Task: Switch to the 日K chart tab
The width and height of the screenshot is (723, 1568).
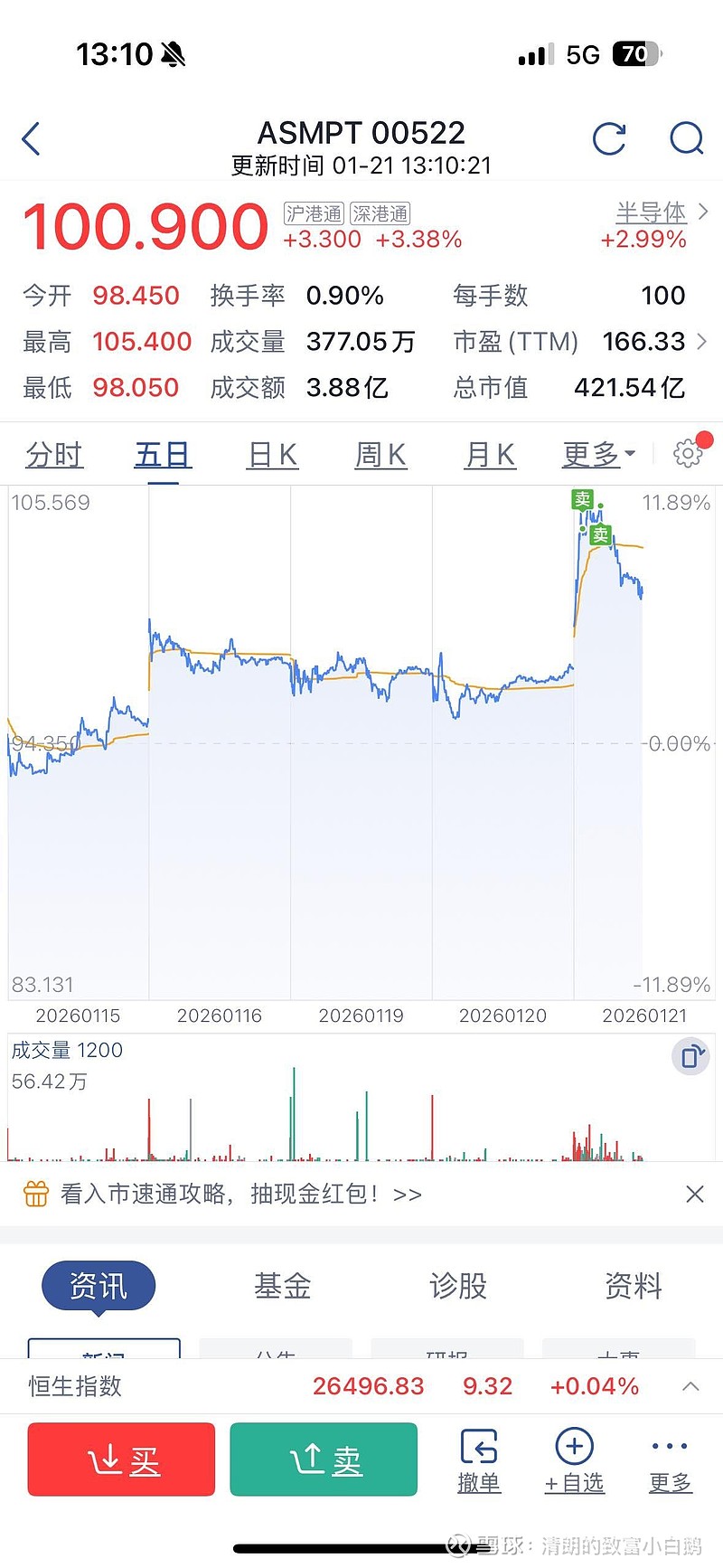Action: click(271, 454)
